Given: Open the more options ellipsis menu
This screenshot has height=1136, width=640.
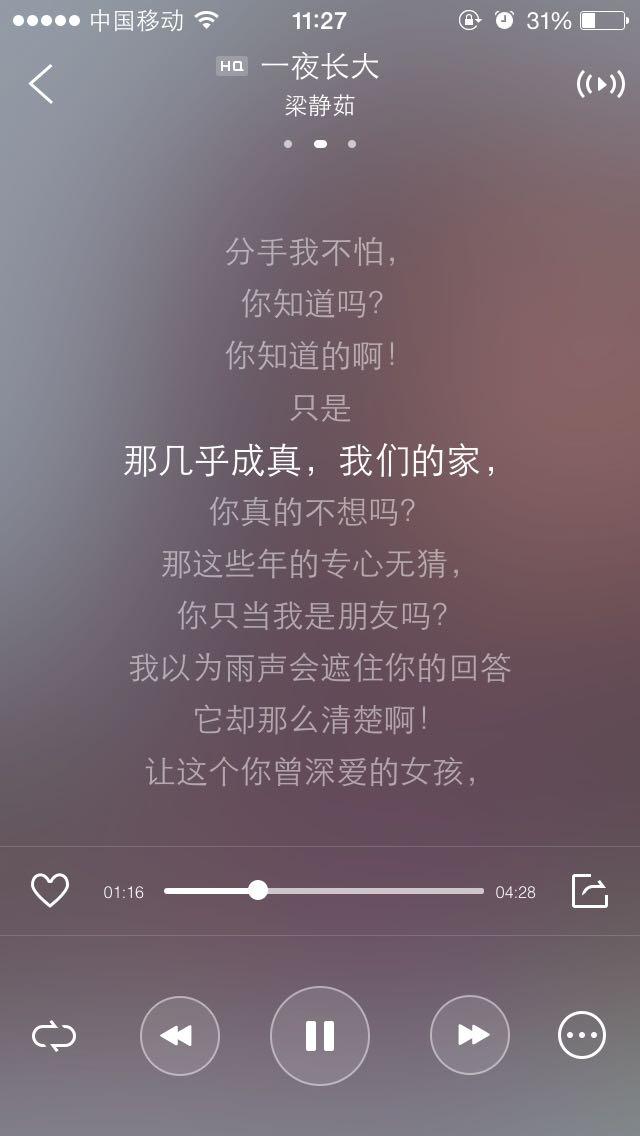Looking at the screenshot, I should tap(582, 1035).
